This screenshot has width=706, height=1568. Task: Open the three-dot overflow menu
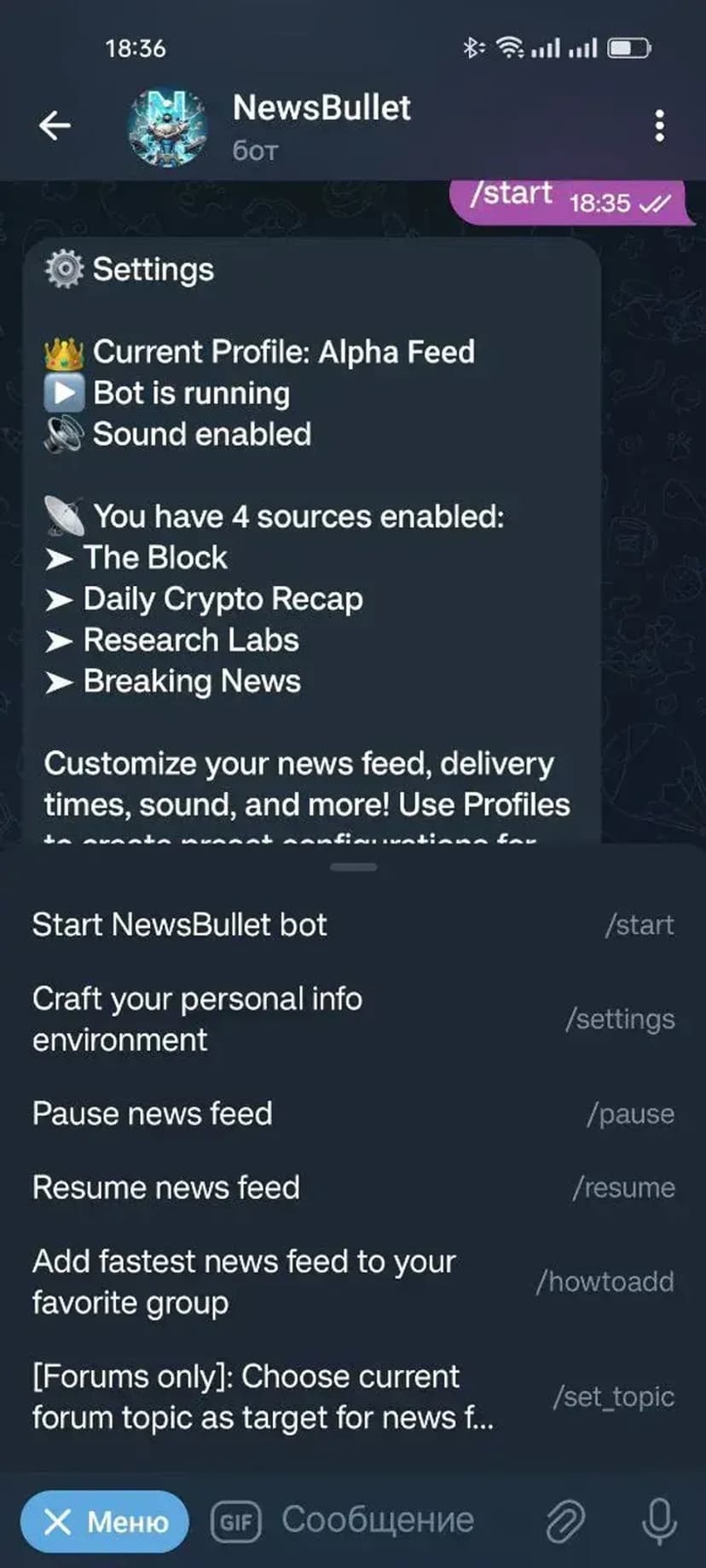click(659, 126)
